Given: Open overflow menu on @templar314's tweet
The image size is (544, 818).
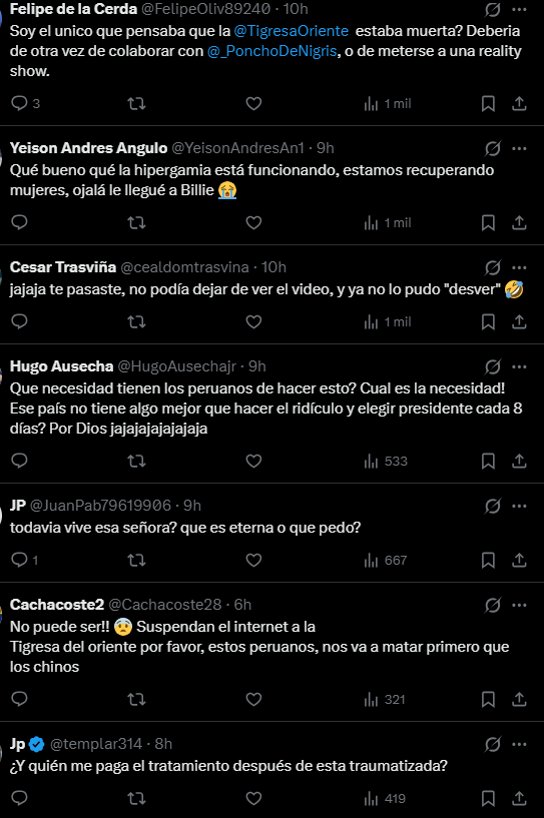Looking at the screenshot, I should pyautogui.click(x=519, y=744).
